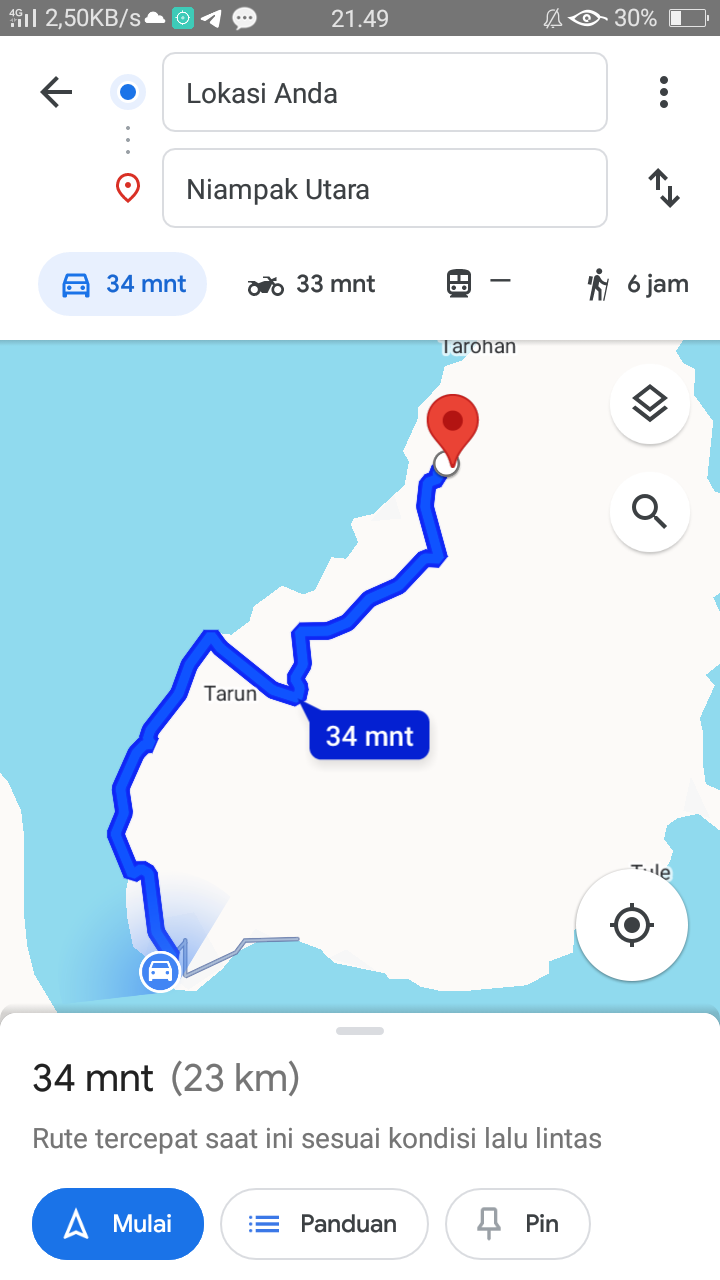Screen dimensions: 720x1280
Task: Search along the route with magnifier button
Action: click(x=650, y=512)
